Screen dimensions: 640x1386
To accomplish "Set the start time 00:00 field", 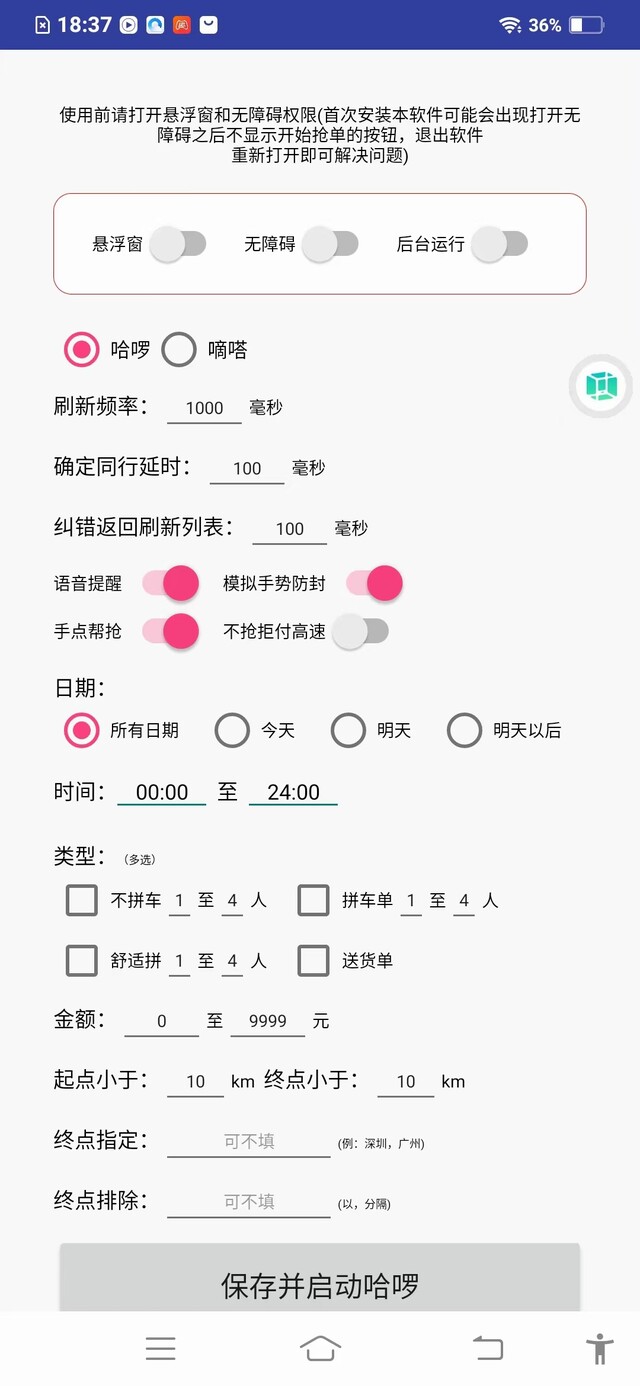I will click(x=162, y=792).
